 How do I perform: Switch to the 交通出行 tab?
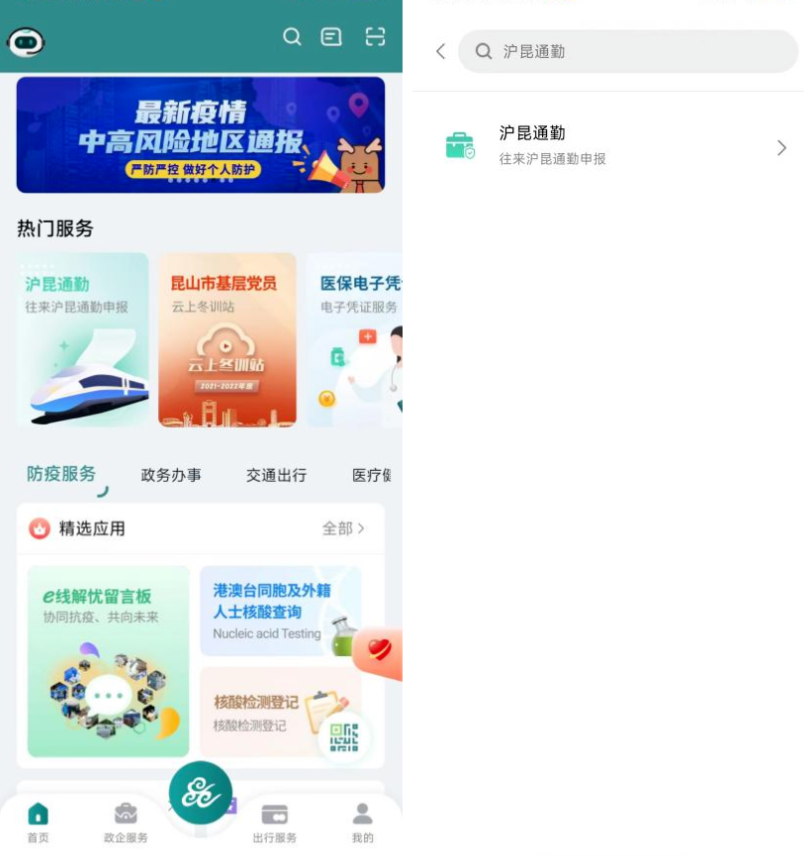point(276,476)
